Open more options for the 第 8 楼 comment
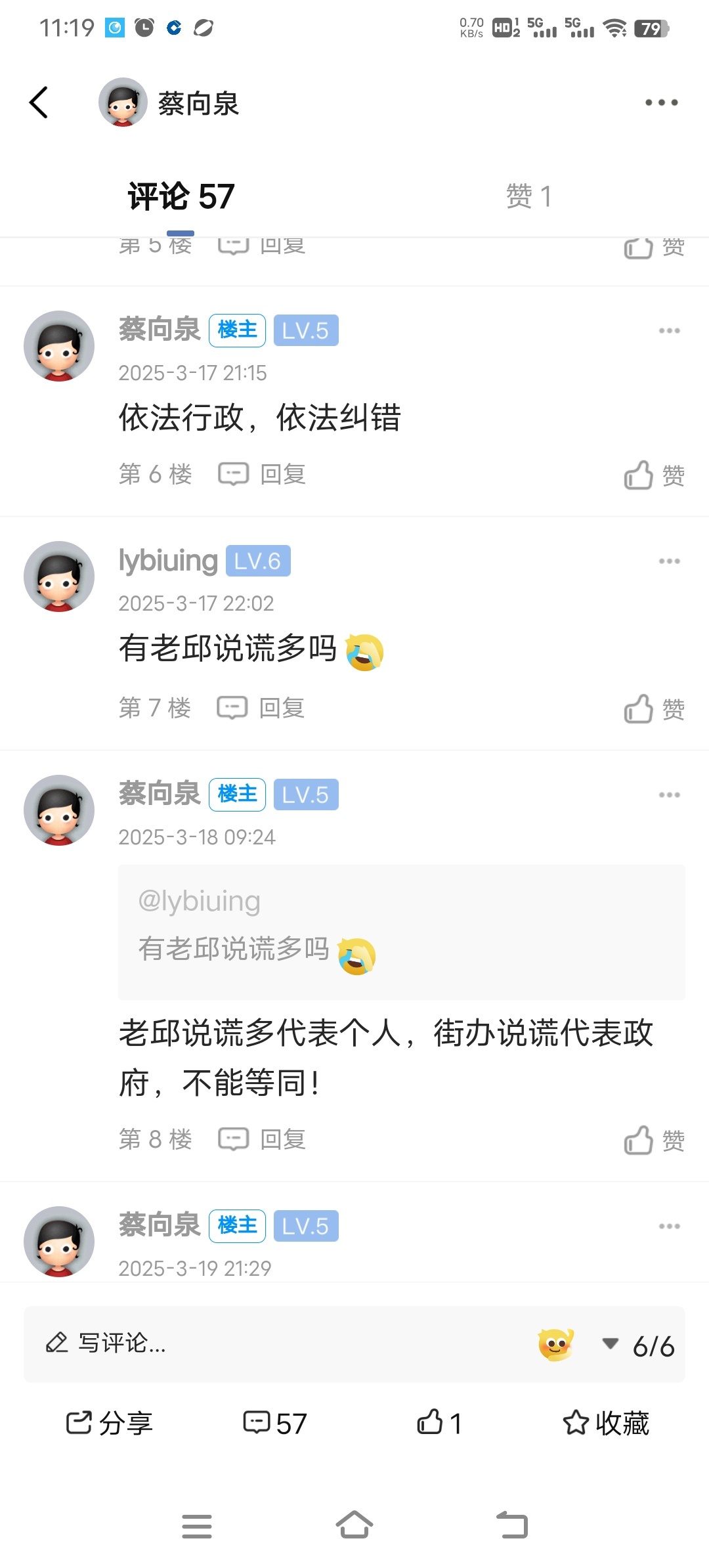The width and height of the screenshot is (709, 1568). click(669, 795)
